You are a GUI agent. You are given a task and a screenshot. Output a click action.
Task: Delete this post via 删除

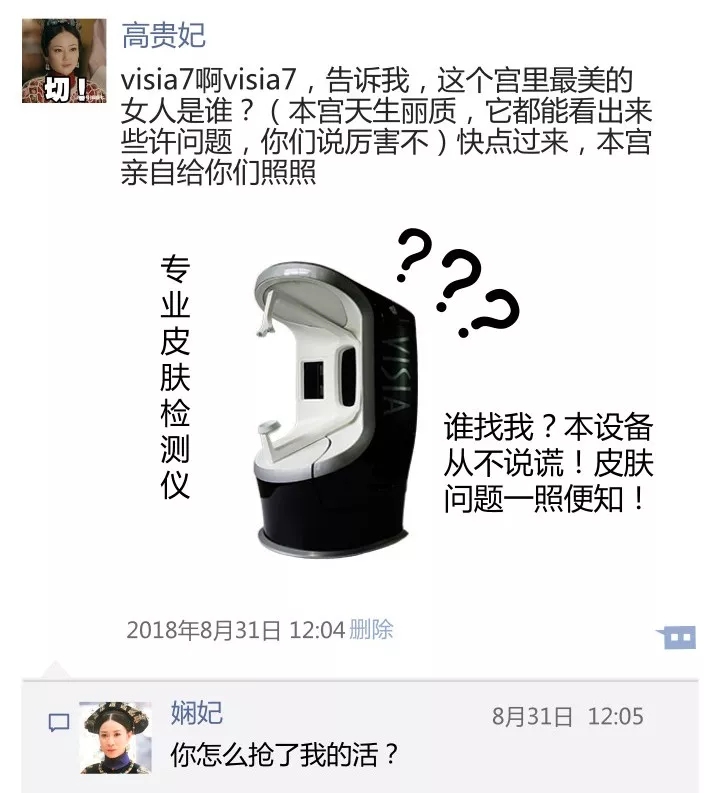[x=371, y=630]
